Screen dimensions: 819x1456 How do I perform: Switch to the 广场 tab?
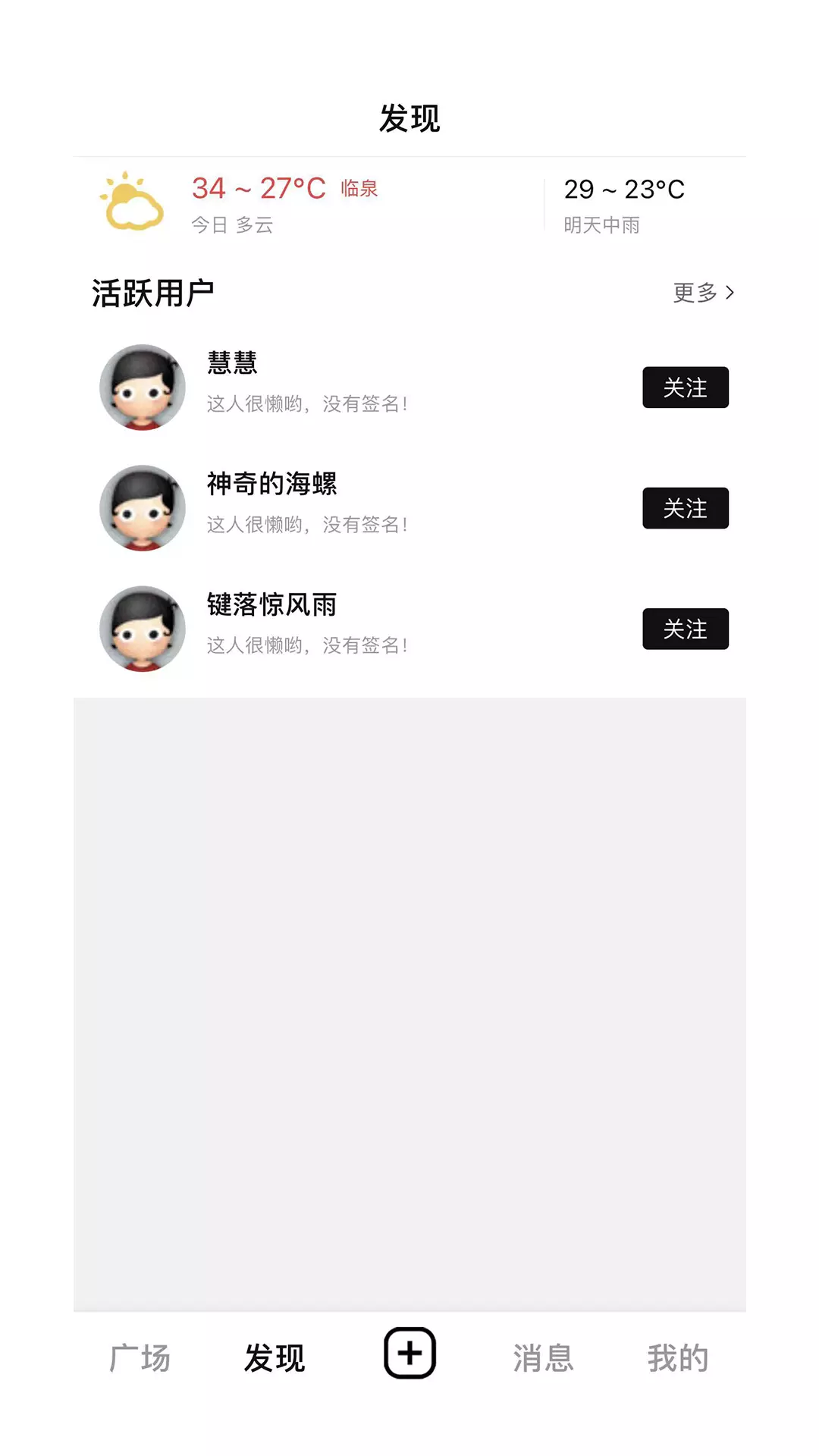click(140, 1357)
